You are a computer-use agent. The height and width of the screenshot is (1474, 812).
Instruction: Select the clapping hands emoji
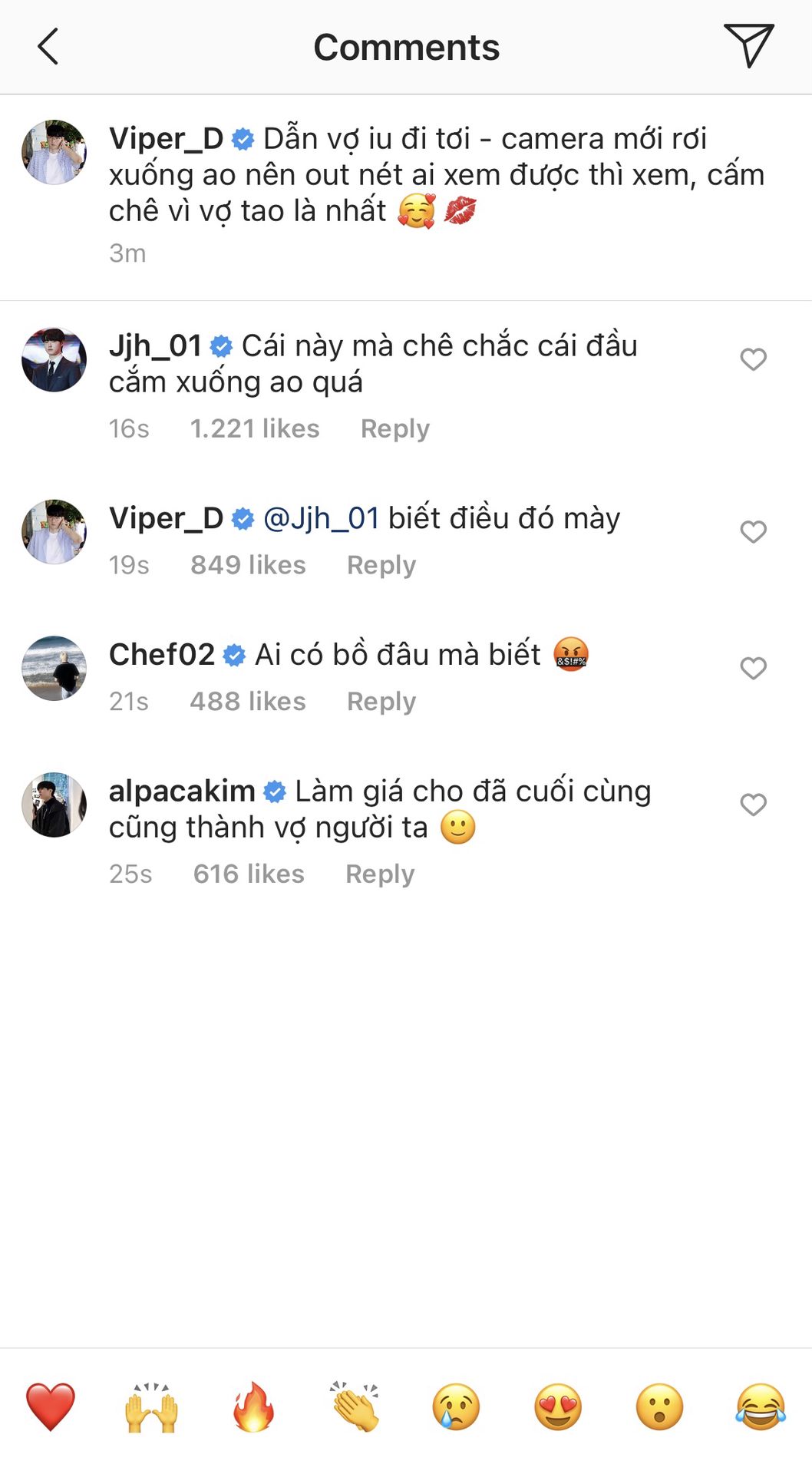pos(355,1407)
